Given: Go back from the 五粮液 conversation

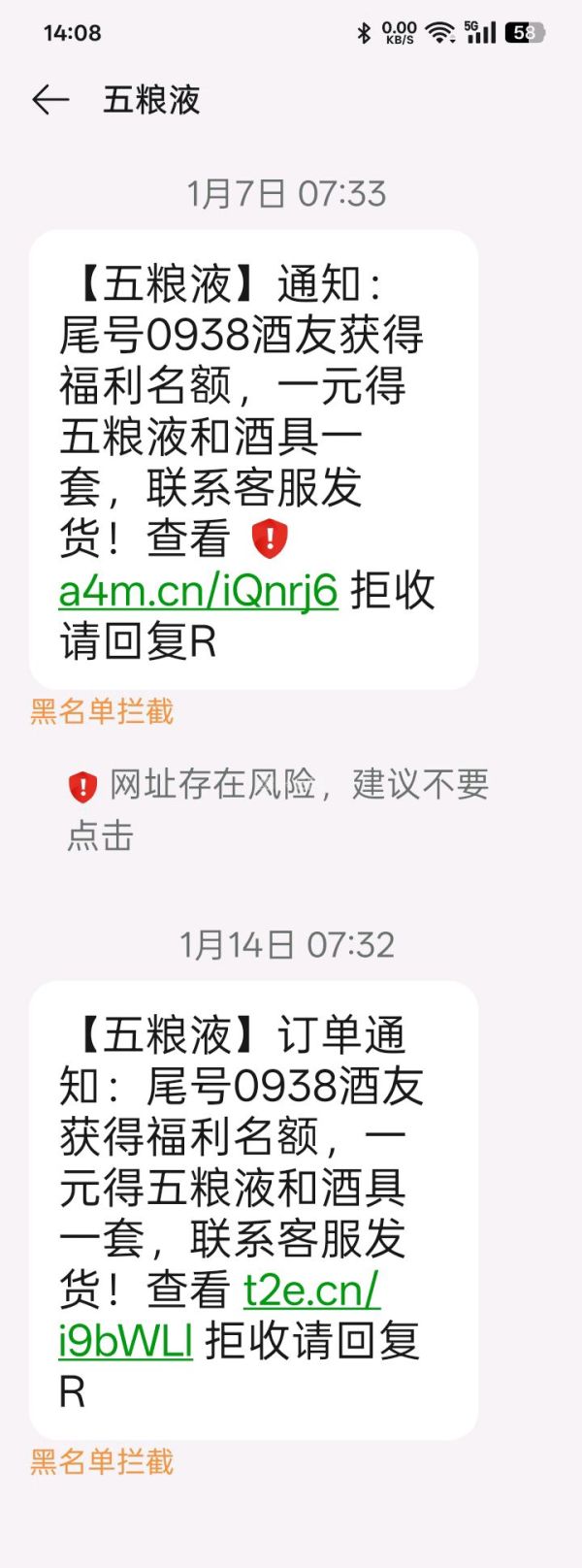Looking at the screenshot, I should click(50, 100).
